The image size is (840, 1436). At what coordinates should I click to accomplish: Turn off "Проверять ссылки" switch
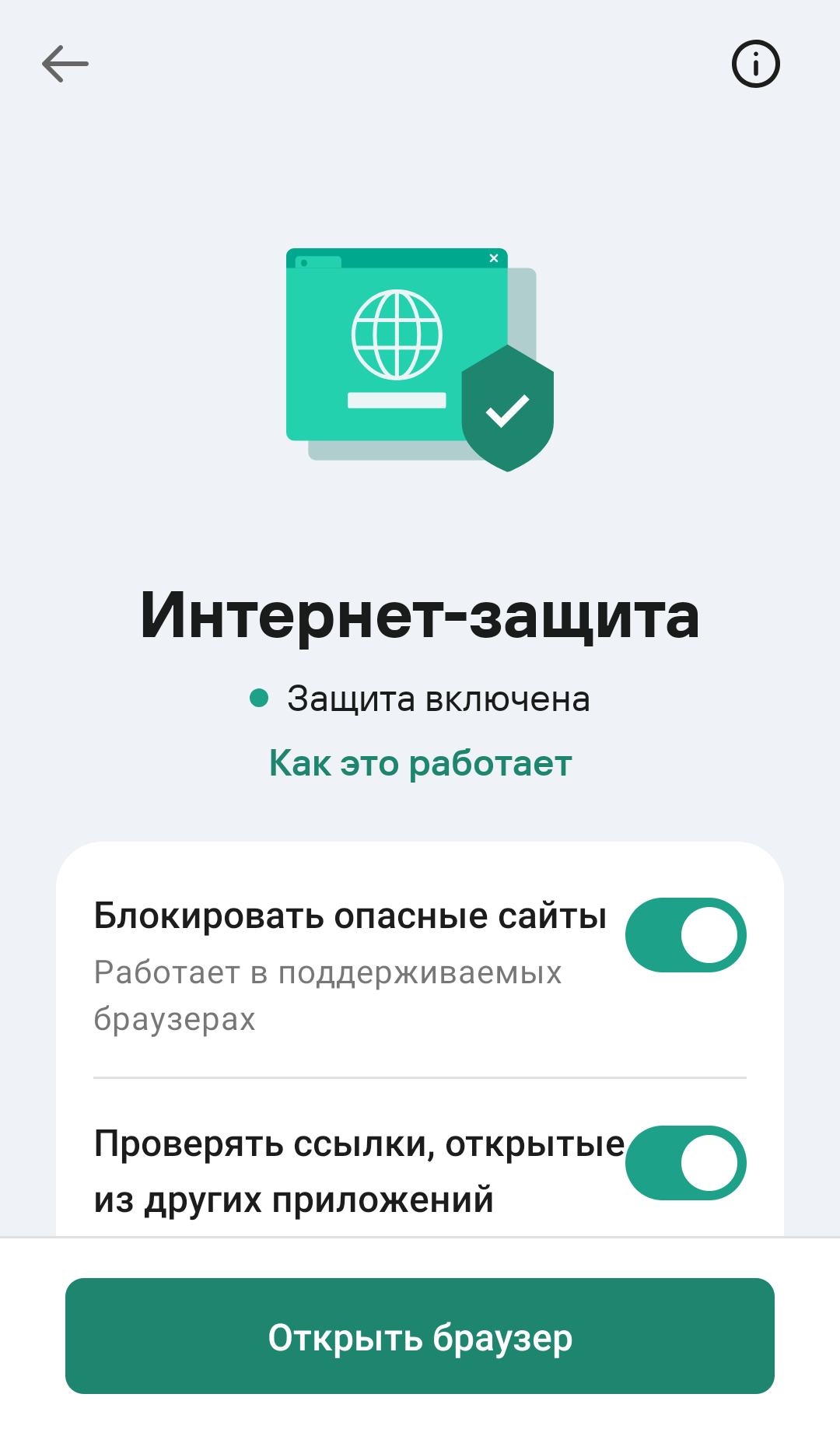tap(685, 1163)
